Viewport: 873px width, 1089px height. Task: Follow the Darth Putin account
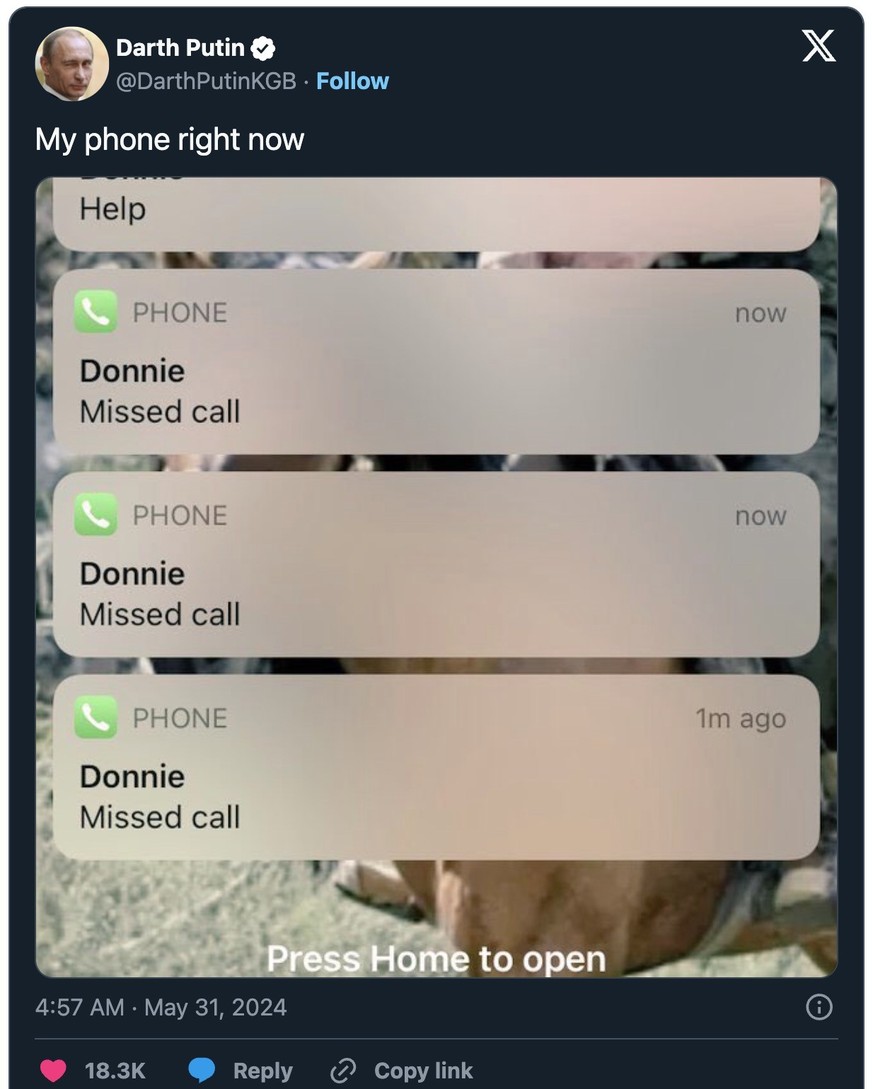(352, 81)
